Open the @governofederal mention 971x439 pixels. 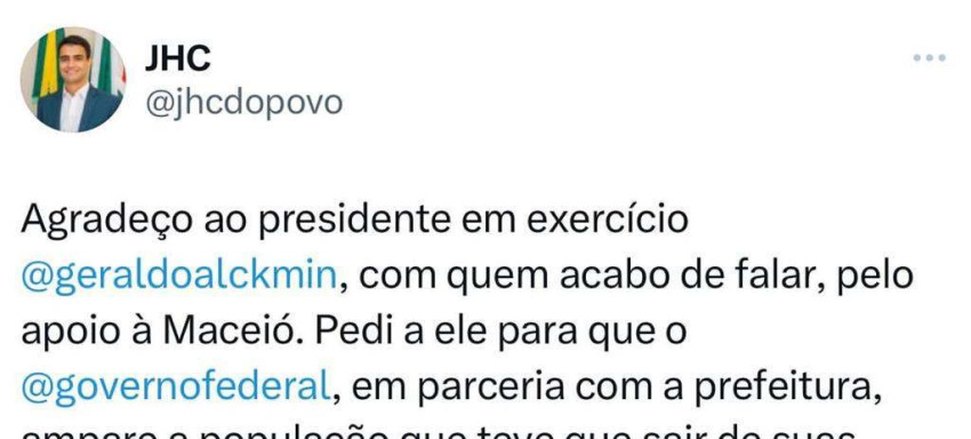pyautogui.click(x=176, y=383)
